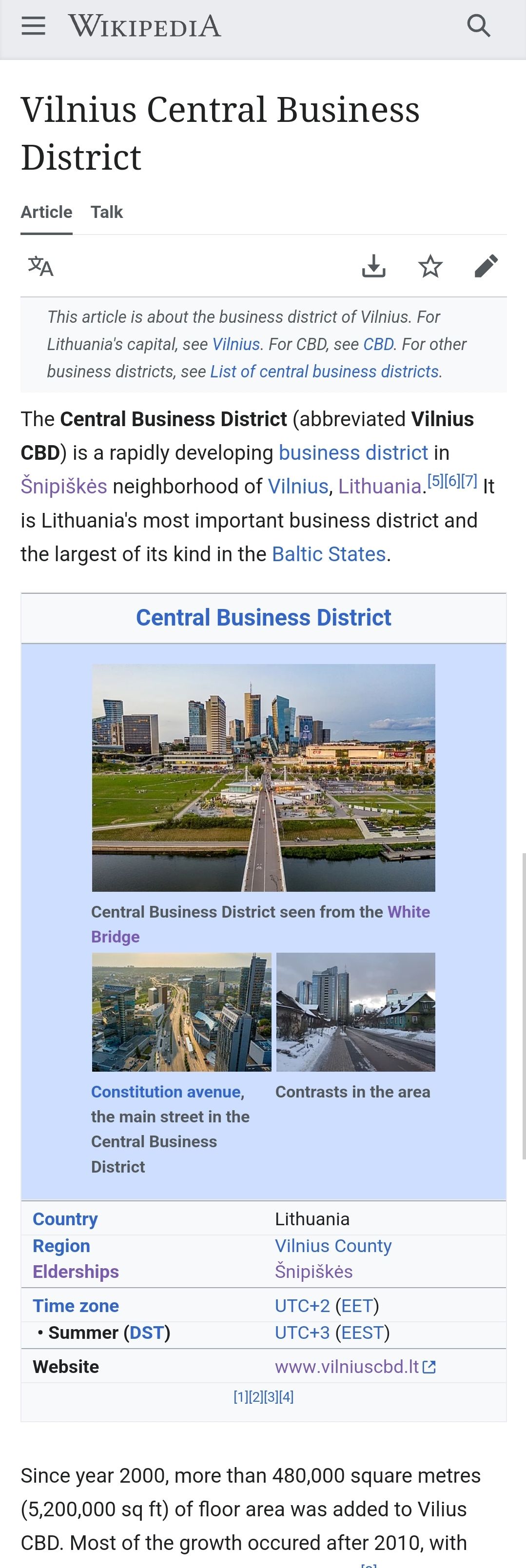Open List of central business districts link
The image size is (526, 1568).
[325, 372]
